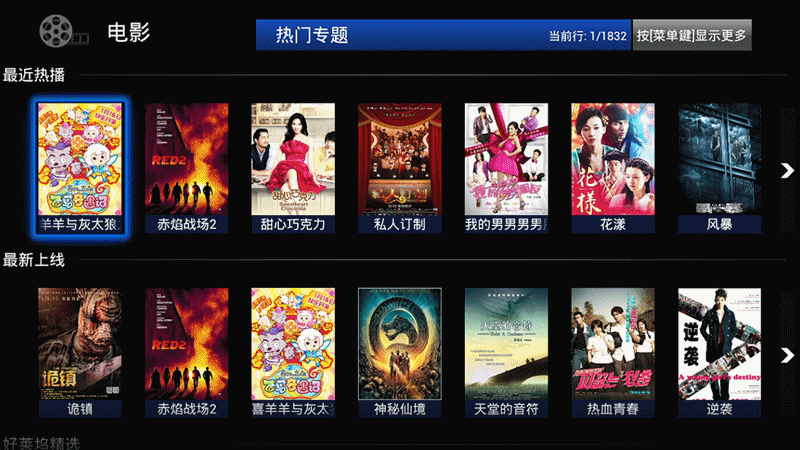Open 喜羊羊与灰太狼 in 最新上线 row
This screenshot has width=800, height=450.
coord(293,352)
